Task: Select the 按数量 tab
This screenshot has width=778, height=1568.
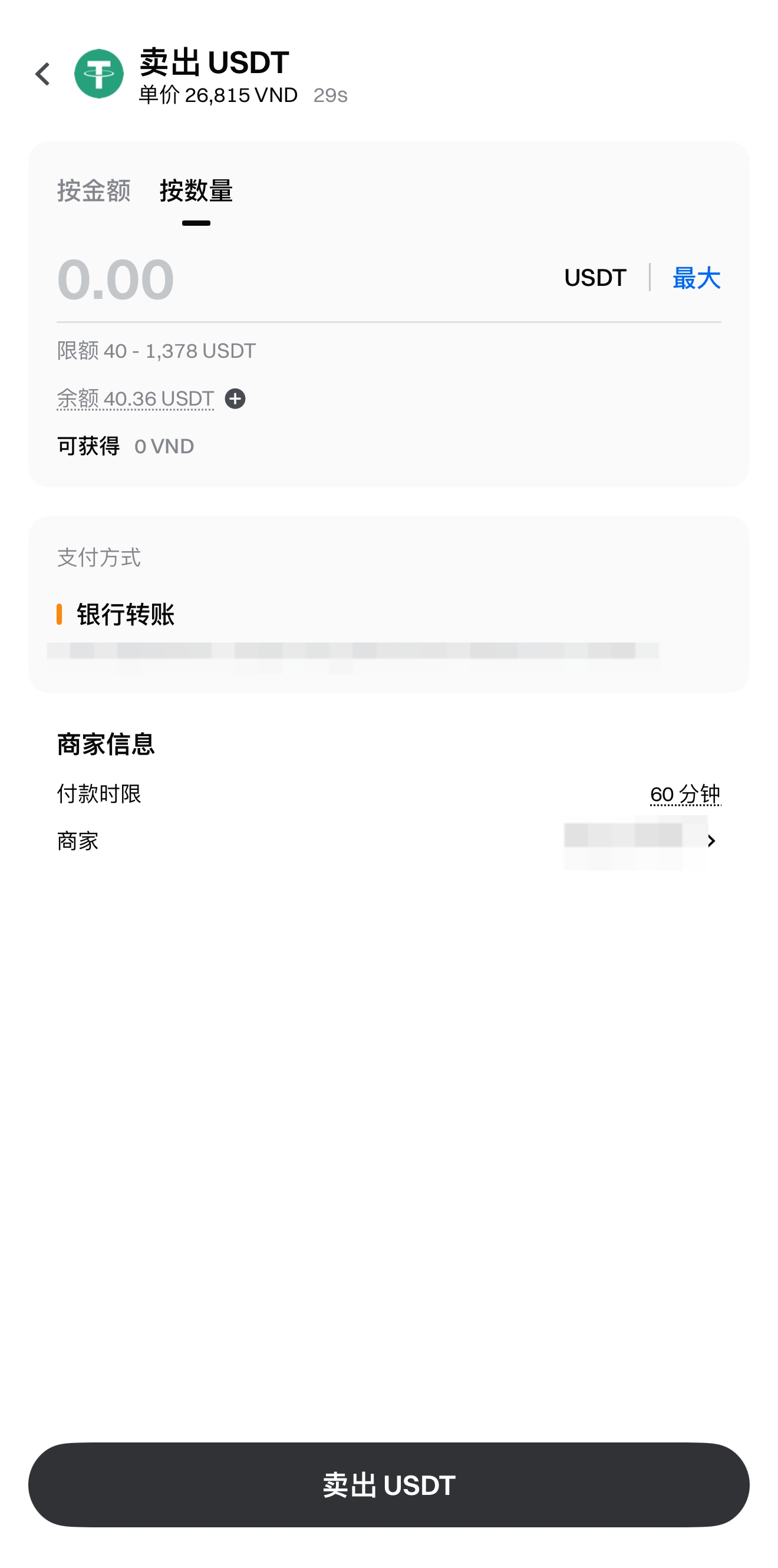Action: 196,190
